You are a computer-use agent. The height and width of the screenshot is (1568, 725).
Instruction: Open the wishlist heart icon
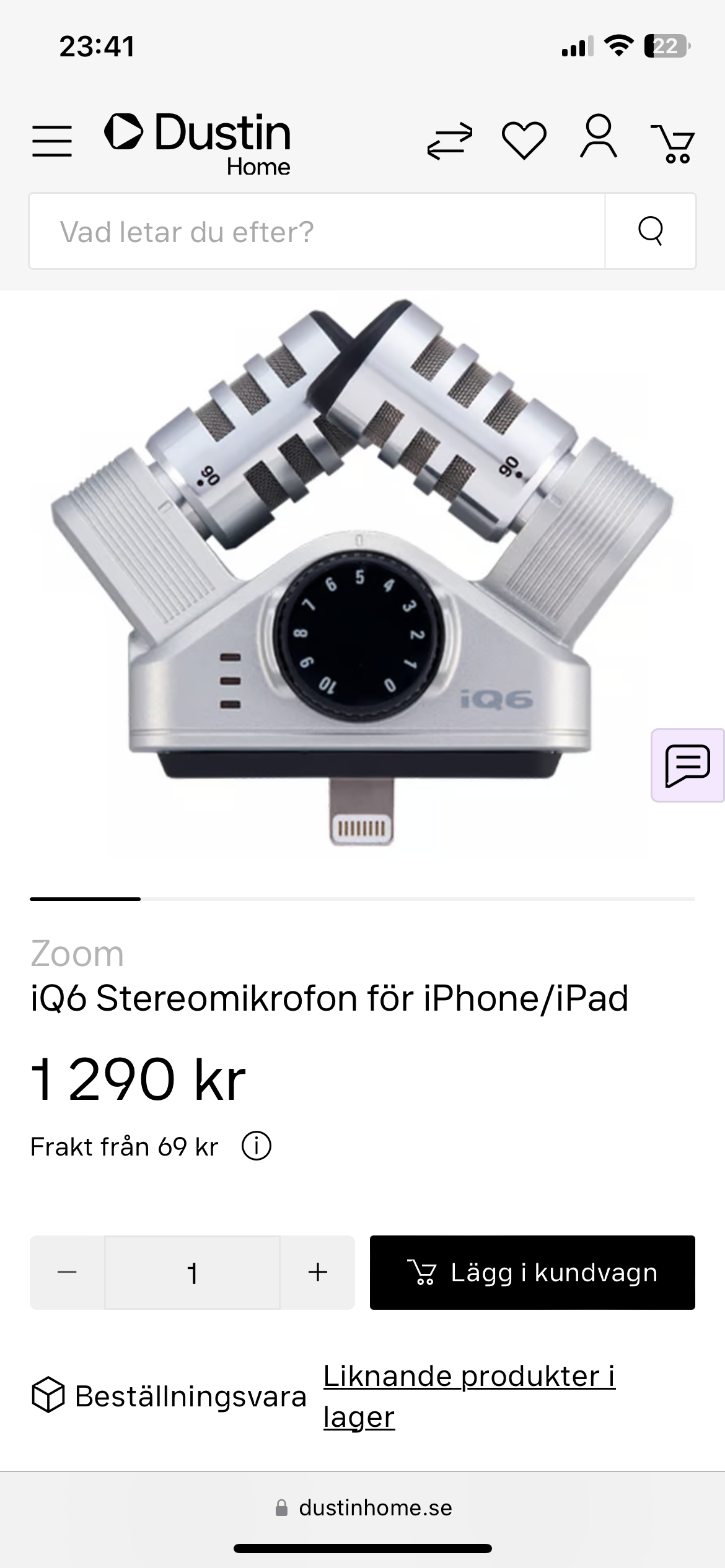point(524,141)
